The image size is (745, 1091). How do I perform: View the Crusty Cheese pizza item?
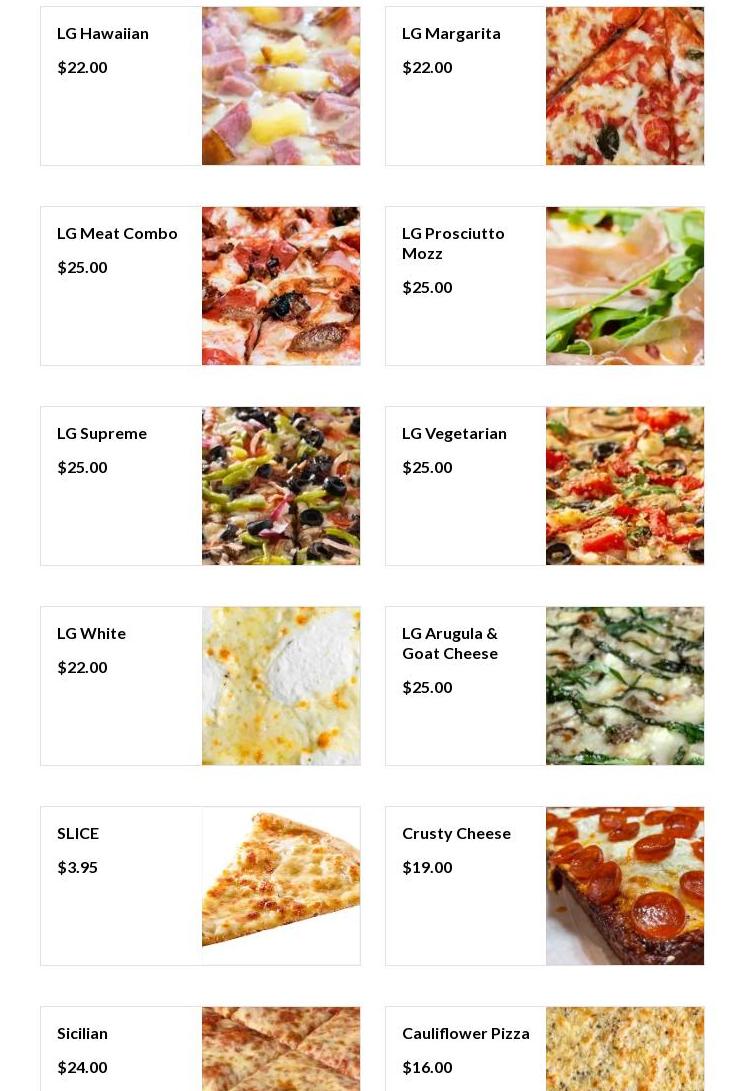point(544,886)
